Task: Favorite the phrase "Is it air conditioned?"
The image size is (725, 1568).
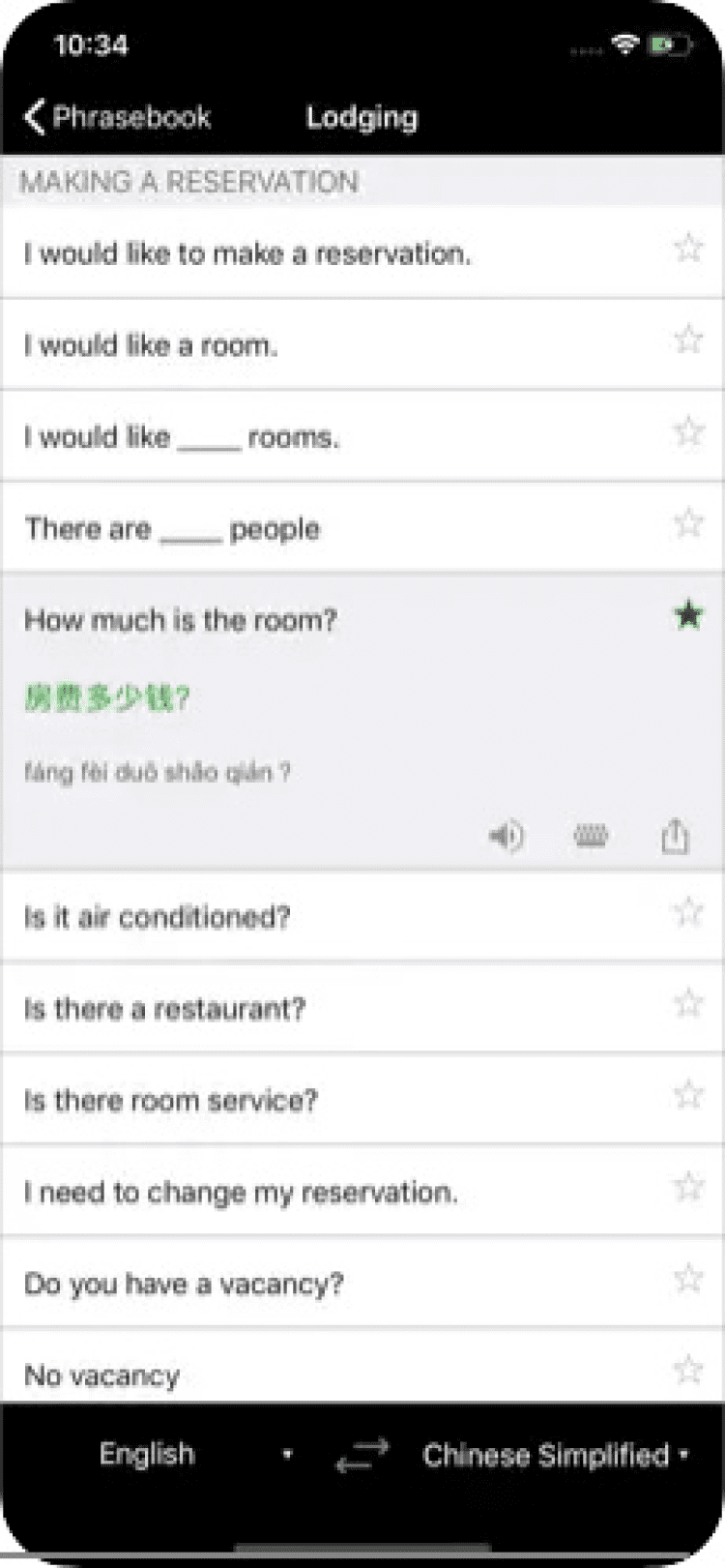Action: click(688, 911)
